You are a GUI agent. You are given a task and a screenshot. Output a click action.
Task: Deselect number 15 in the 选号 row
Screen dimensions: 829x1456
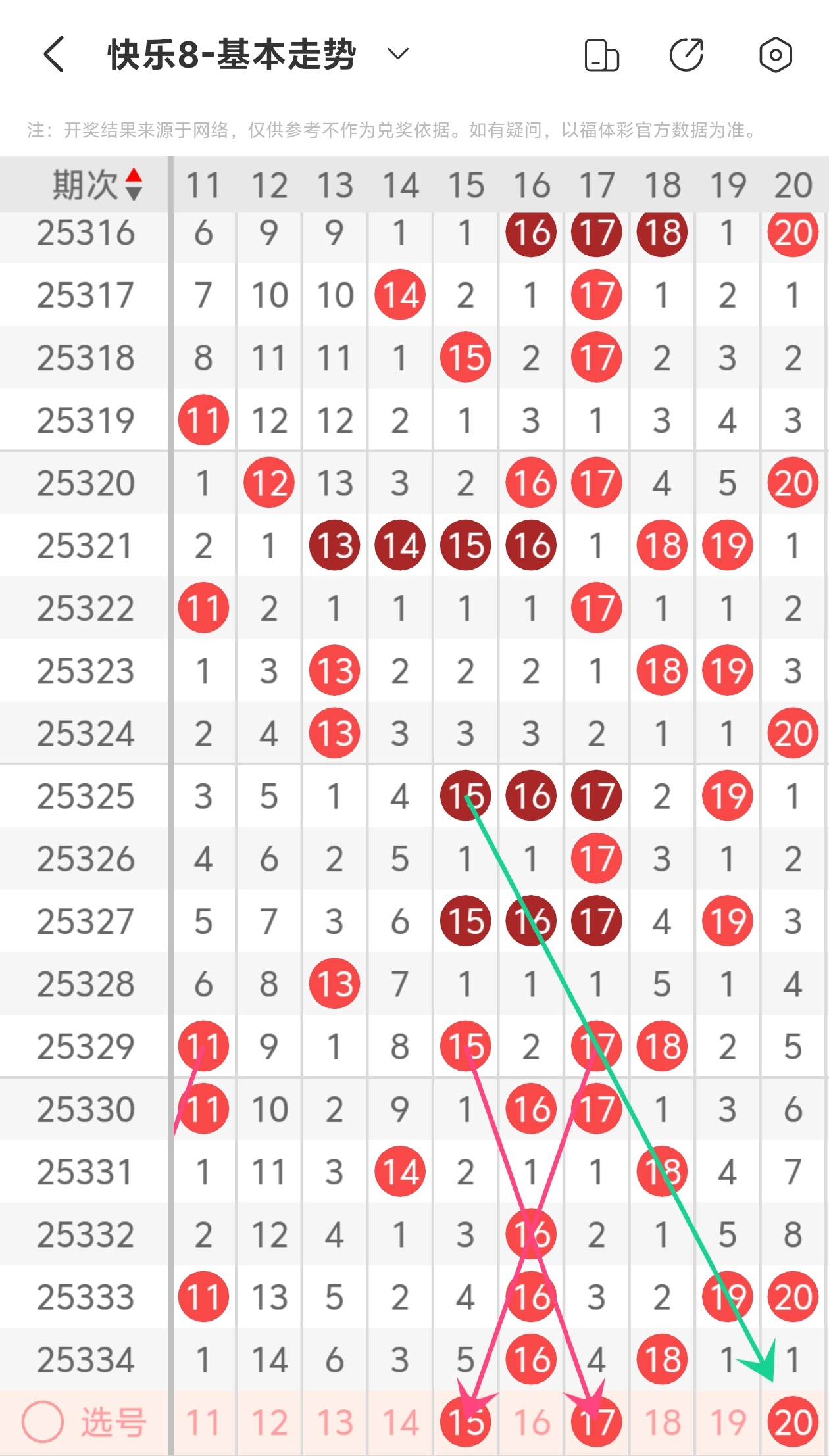tap(466, 1422)
